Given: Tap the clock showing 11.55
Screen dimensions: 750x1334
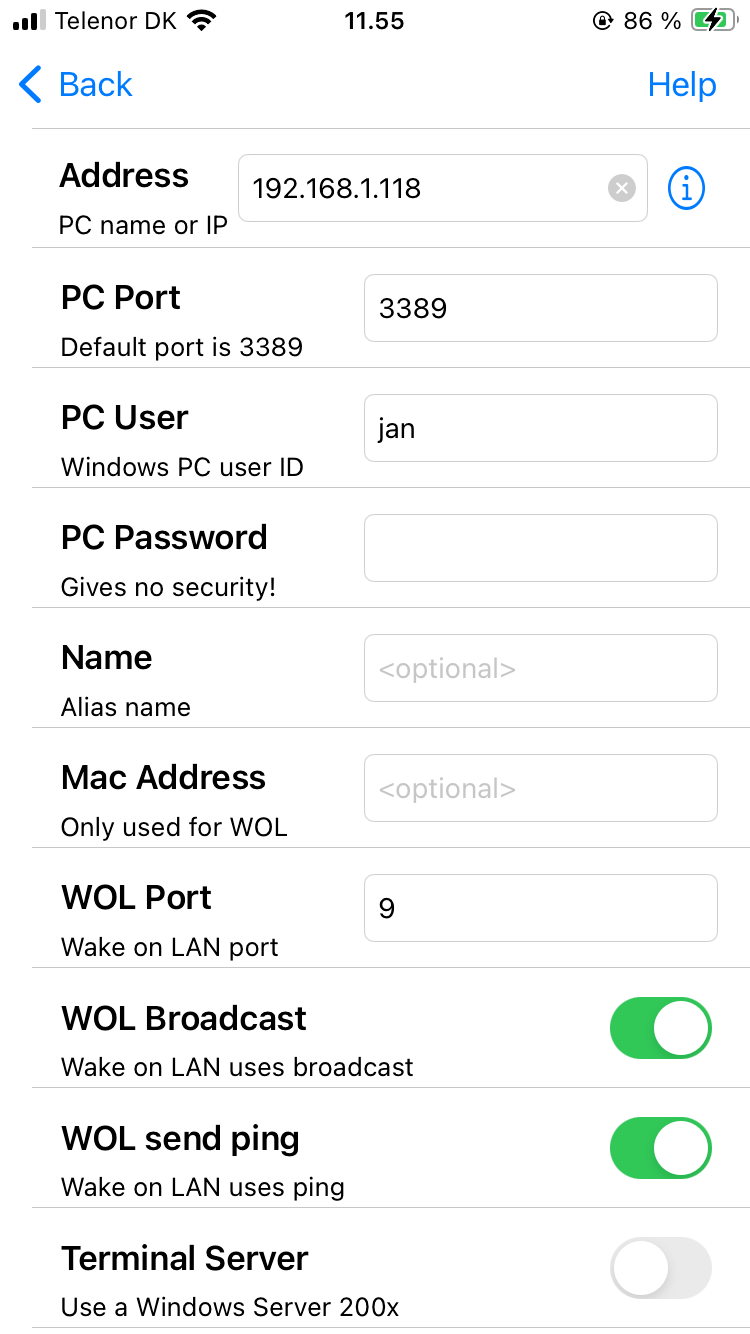Looking at the screenshot, I should [374, 21].
